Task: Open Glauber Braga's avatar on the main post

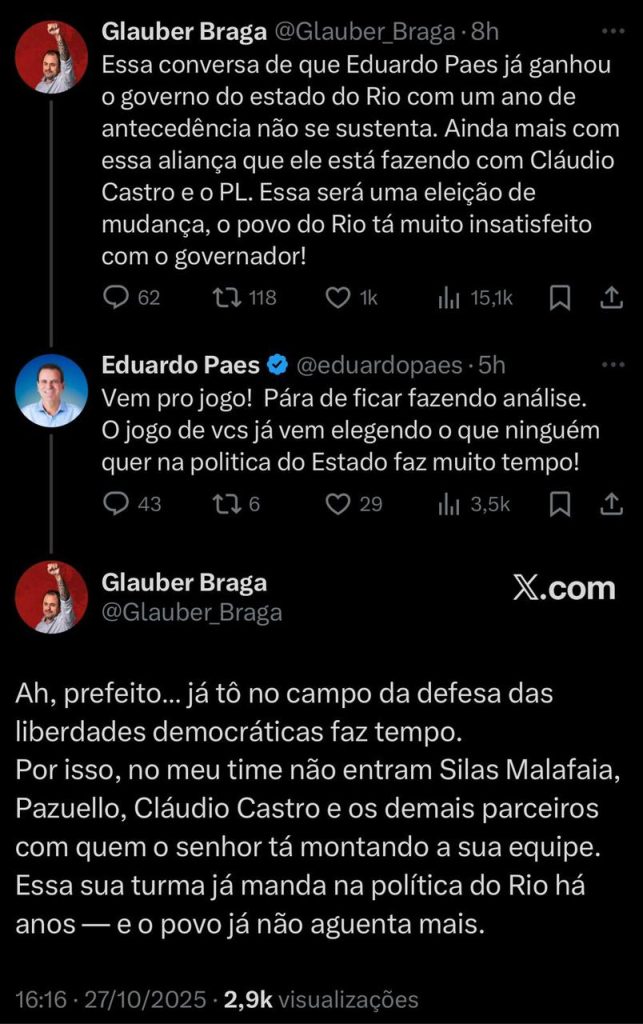Action: 52,597
